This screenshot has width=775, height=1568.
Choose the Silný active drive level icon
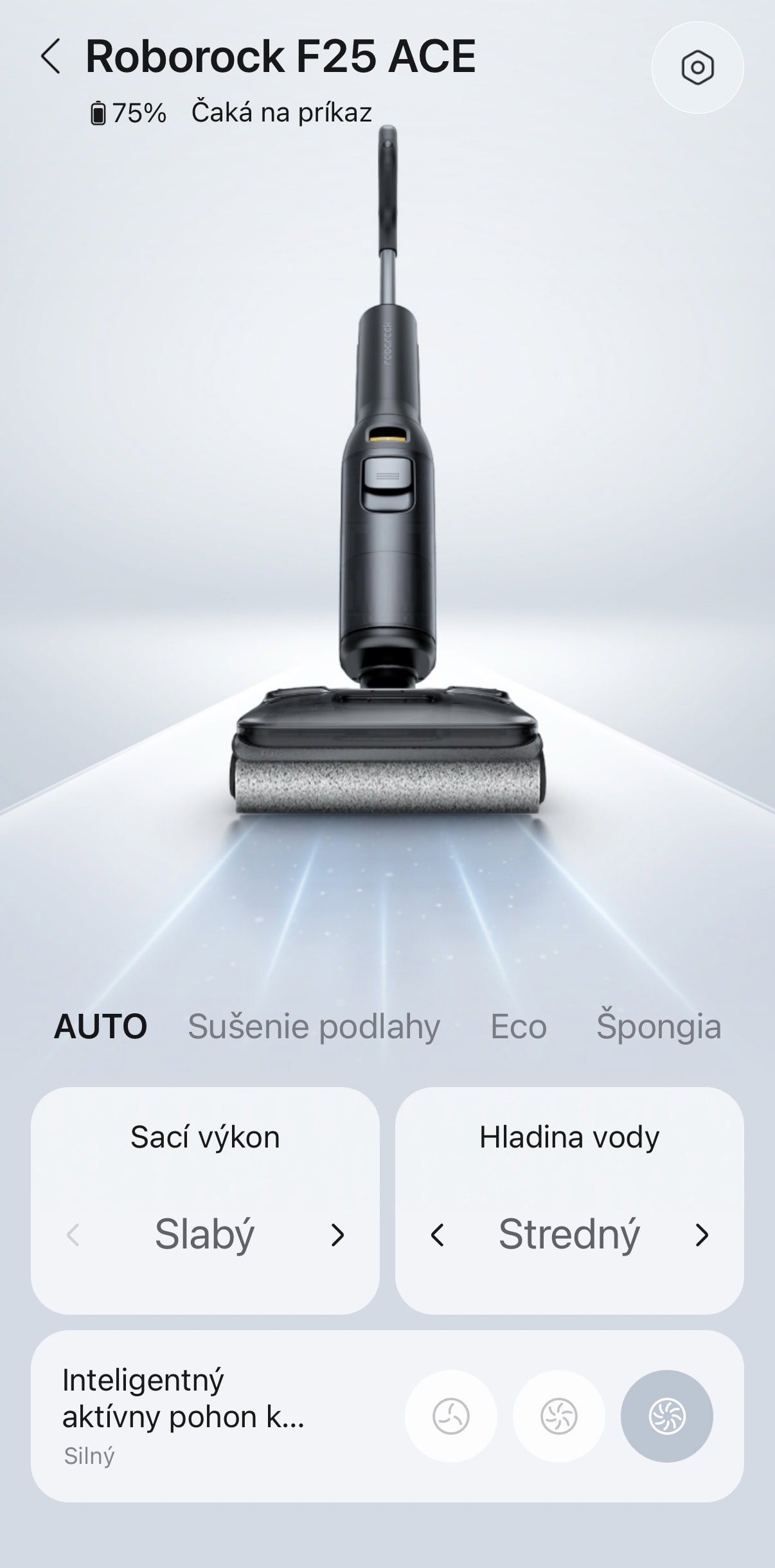(x=666, y=1416)
